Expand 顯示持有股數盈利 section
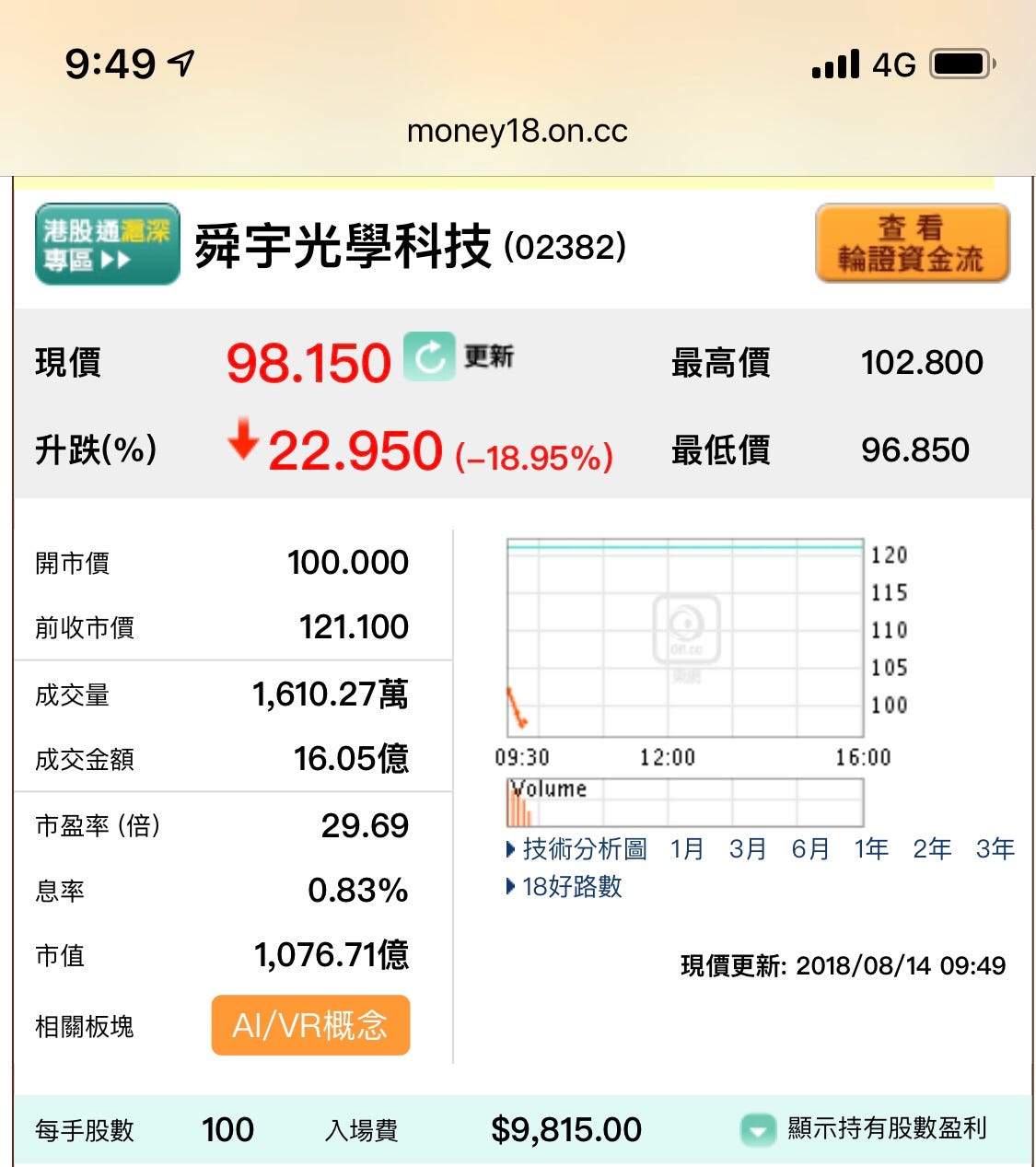1036x1167 pixels. click(x=866, y=1129)
